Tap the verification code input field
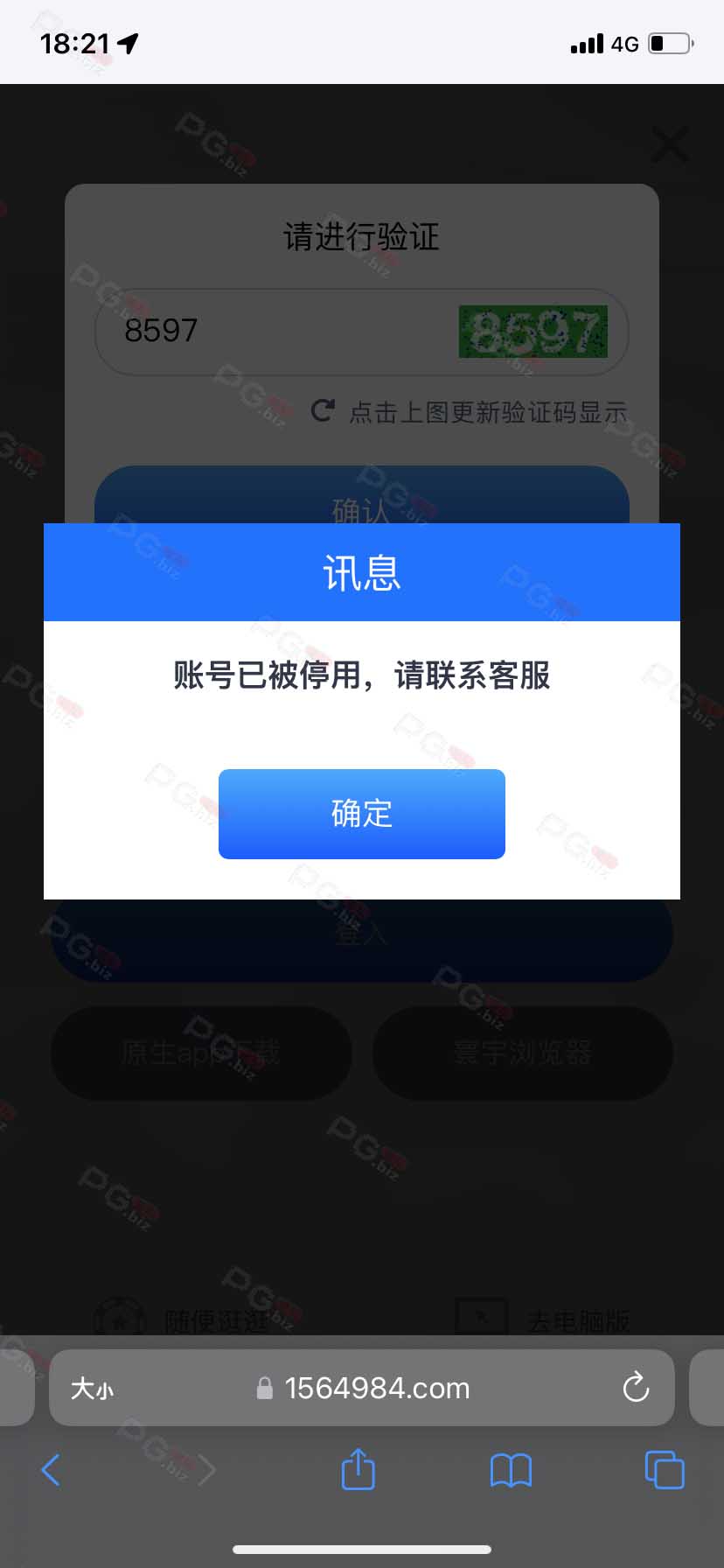Viewport: 724px width, 1568px height. (280, 332)
